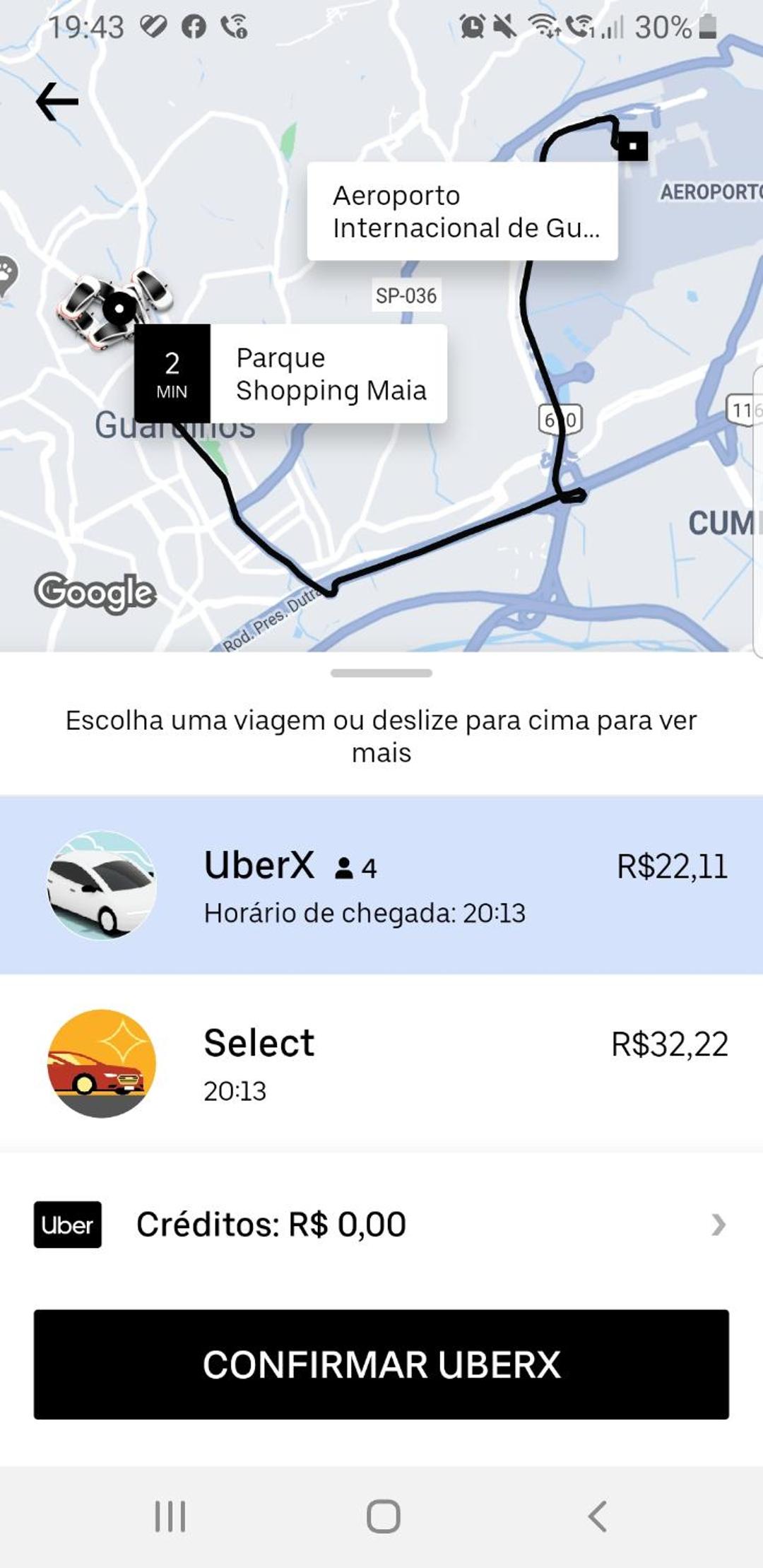Select the UberX ride option
Image resolution: width=763 pixels, height=1568 pixels.
tap(381, 885)
